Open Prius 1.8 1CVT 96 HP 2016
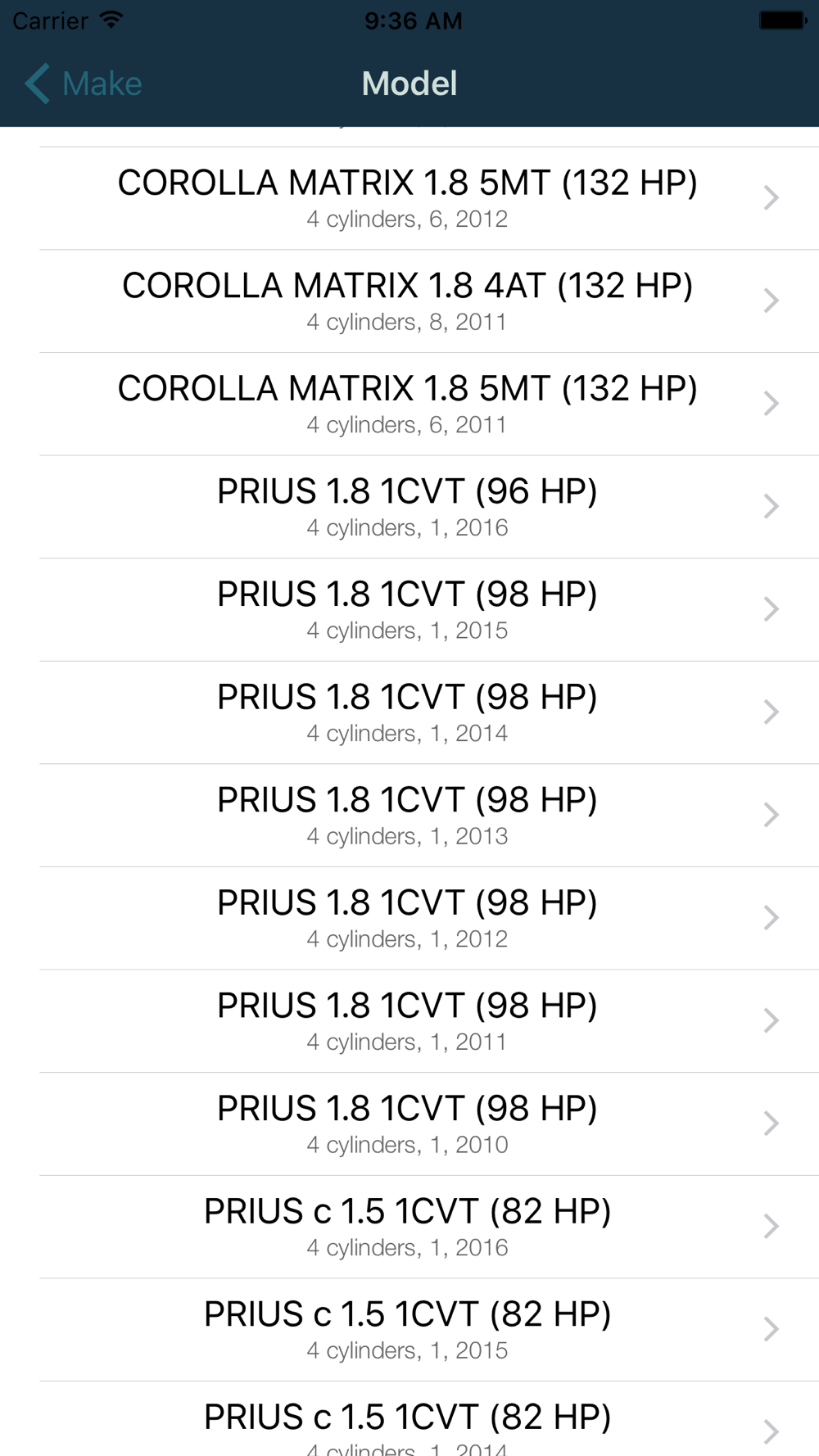Viewport: 819px width, 1456px height. [x=409, y=507]
